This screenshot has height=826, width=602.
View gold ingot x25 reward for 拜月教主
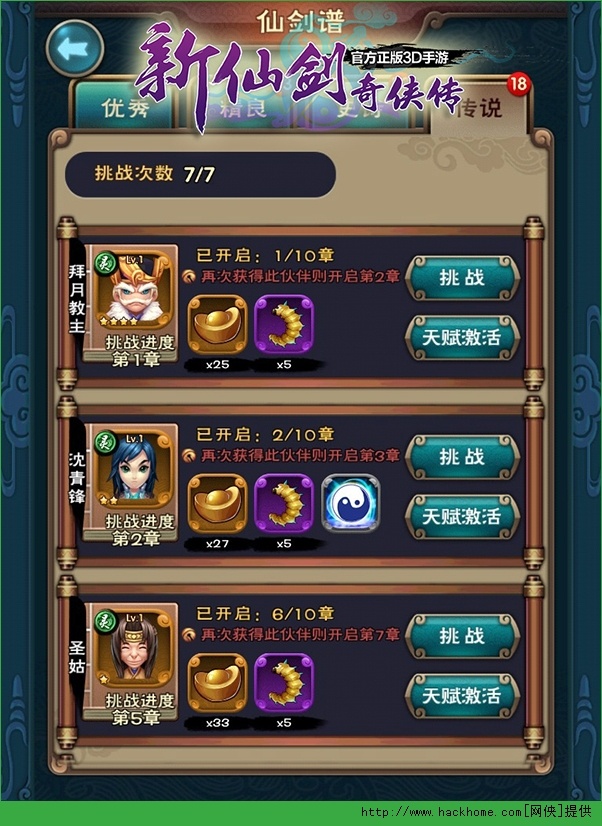(x=216, y=325)
